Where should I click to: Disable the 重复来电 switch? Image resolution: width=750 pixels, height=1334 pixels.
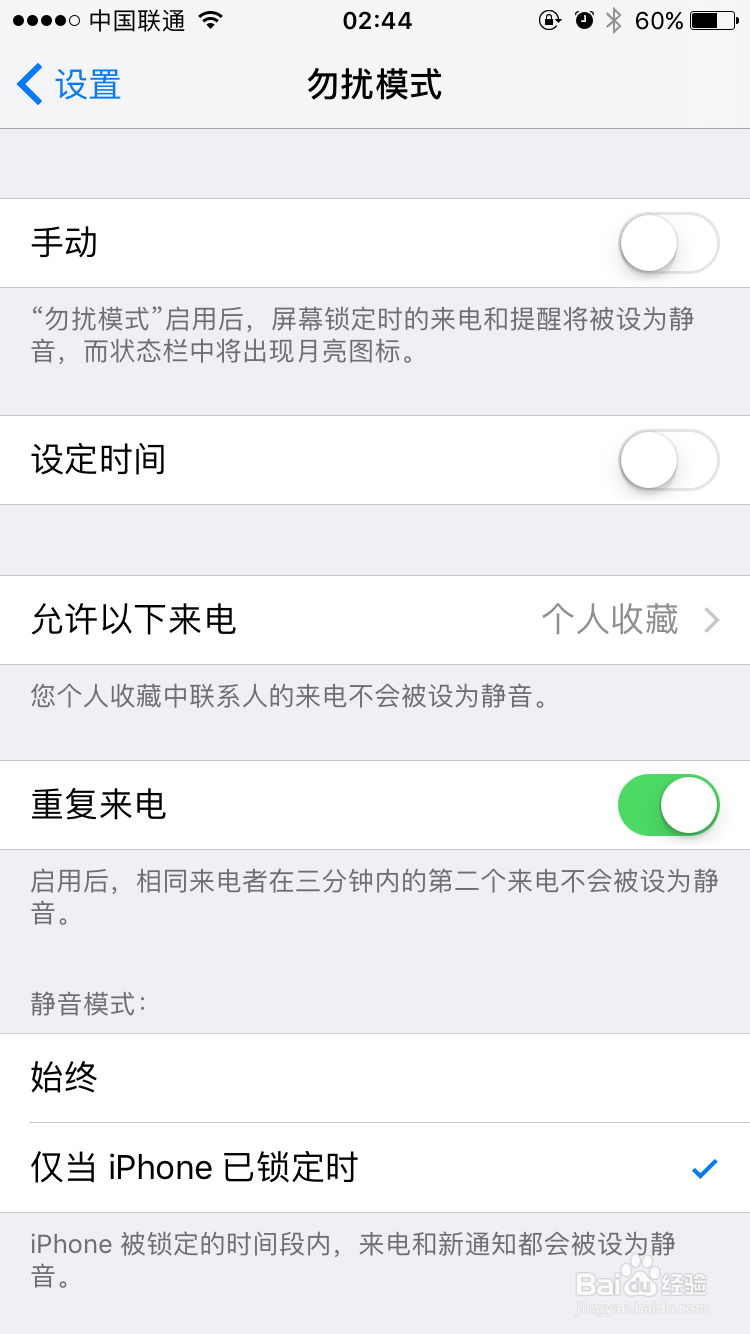click(x=668, y=805)
